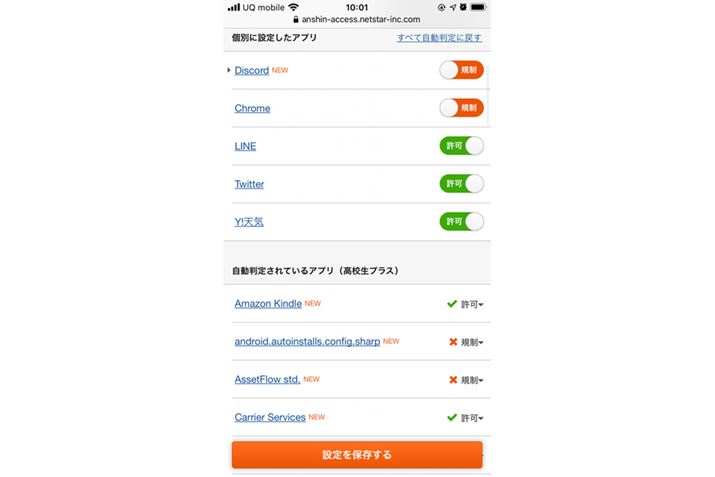This screenshot has height=477, width=715.
Task: Open the Y!天気 app link
Action: (249, 222)
